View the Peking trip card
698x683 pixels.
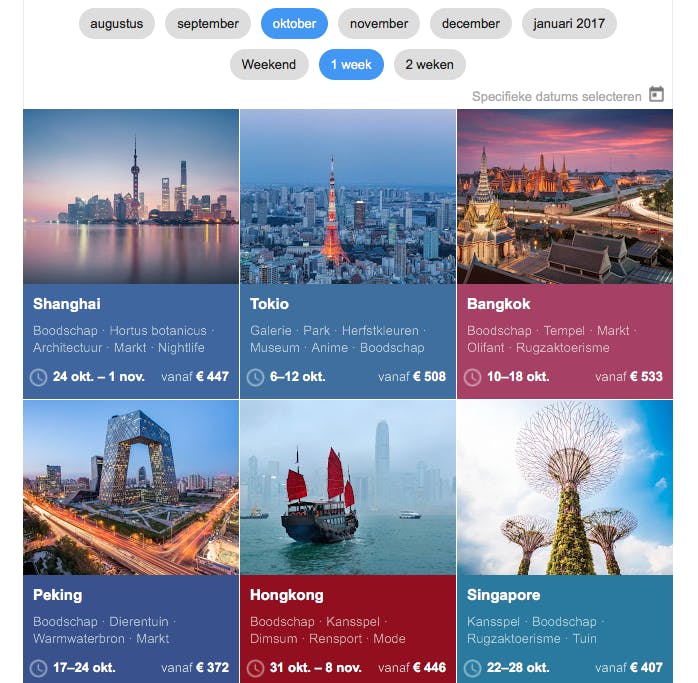coord(131,540)
